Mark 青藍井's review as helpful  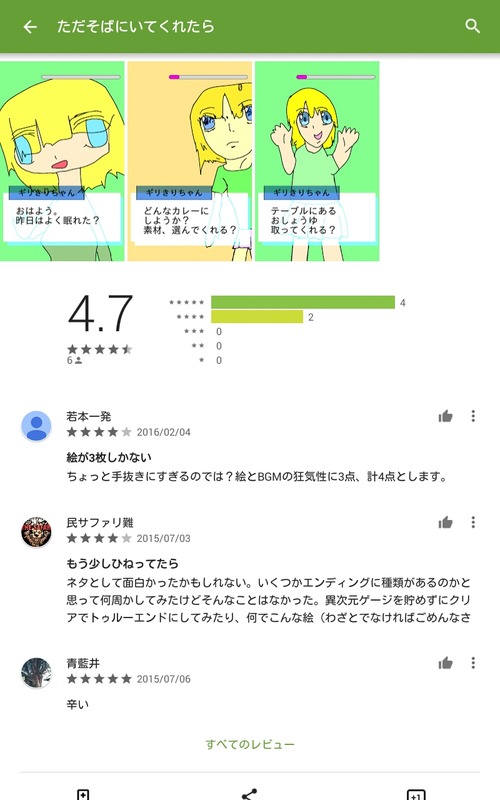[445, 663]
